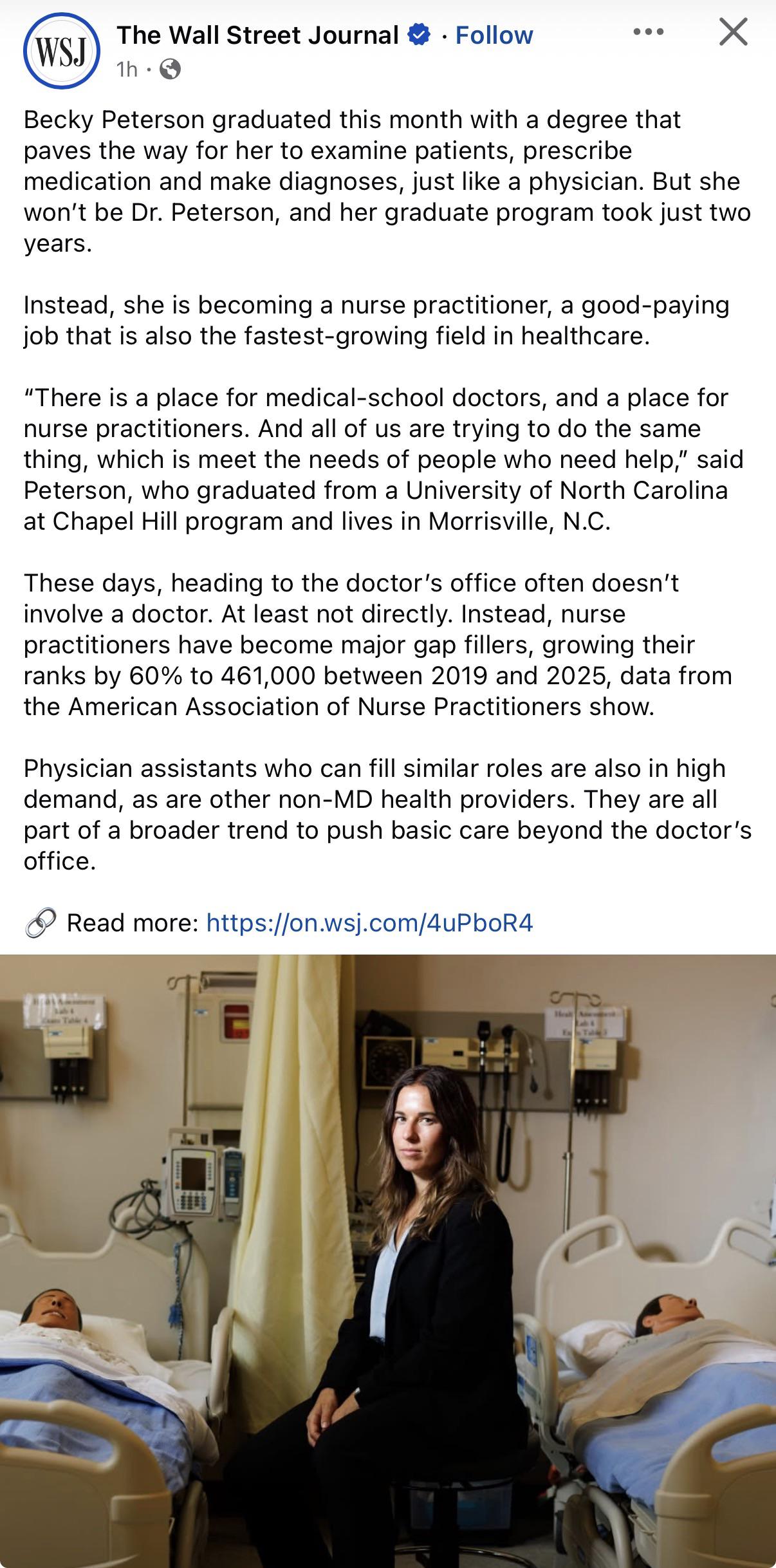This screenshot has height=1568, width=776.
Task: Dismiss the post with the X
Action: 733,32
